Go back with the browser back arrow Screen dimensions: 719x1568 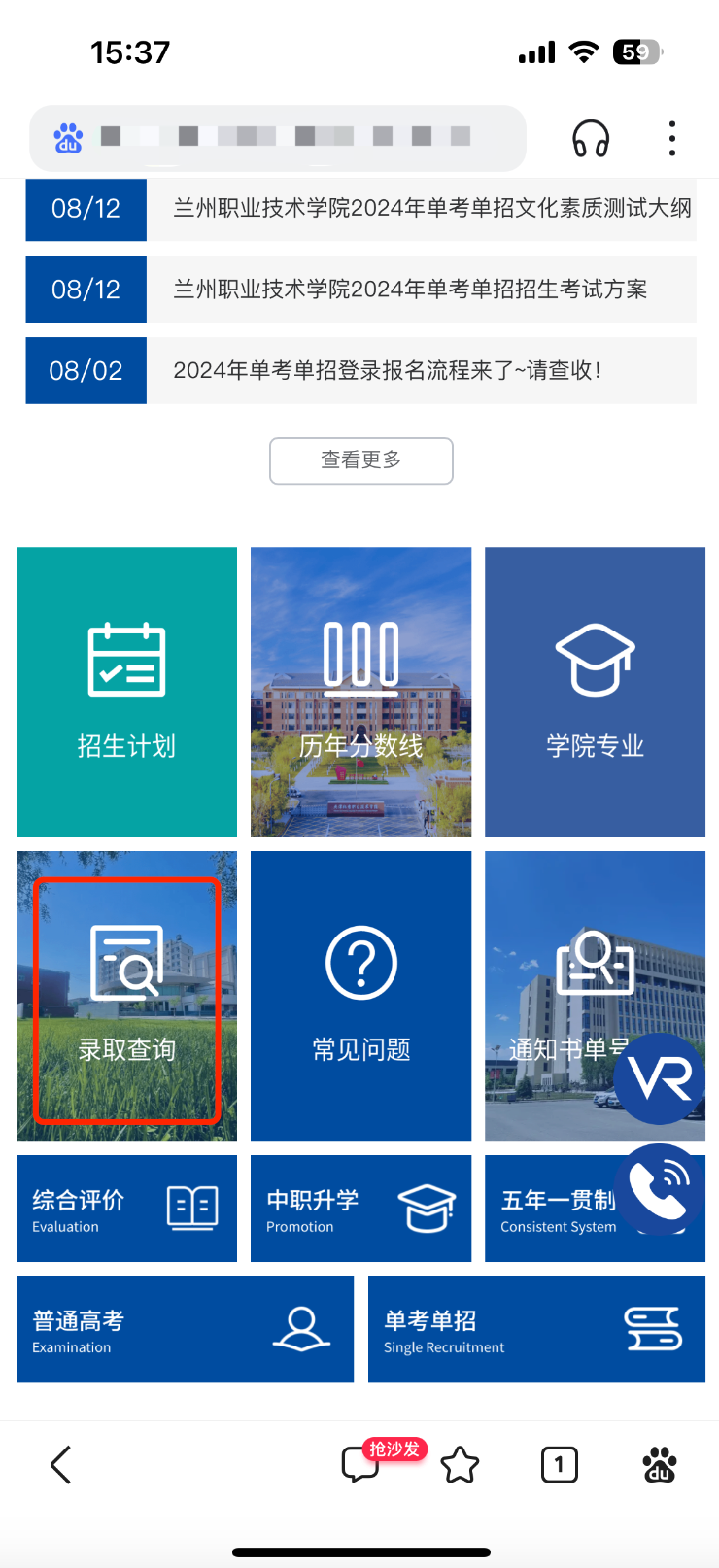60,1464
